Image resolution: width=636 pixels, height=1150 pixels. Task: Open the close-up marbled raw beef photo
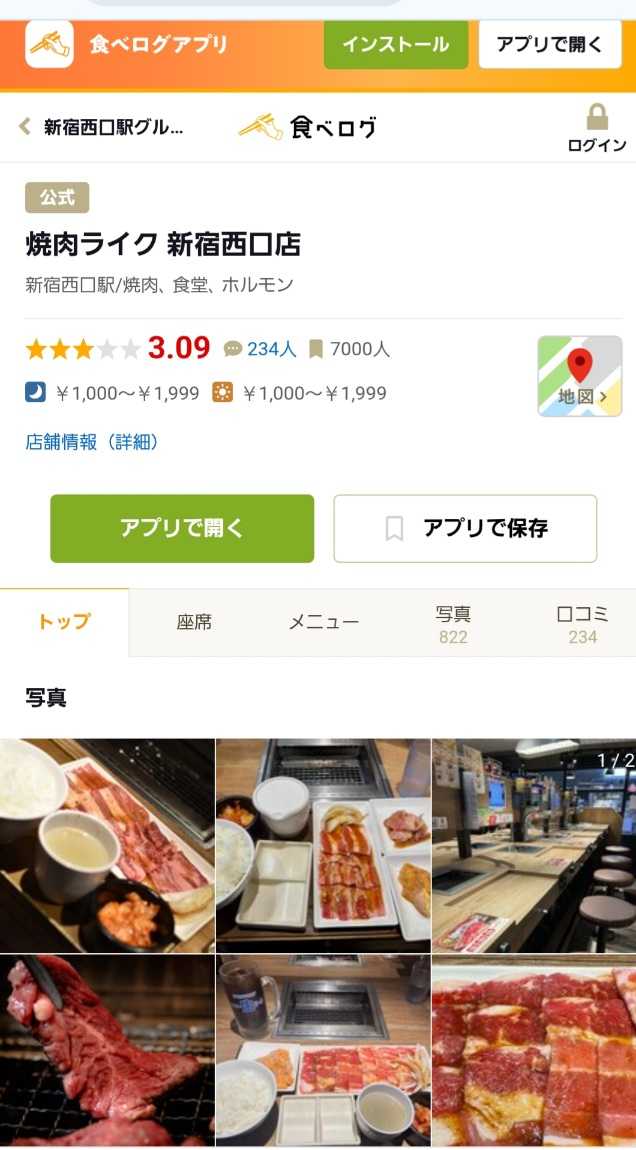534,1050
